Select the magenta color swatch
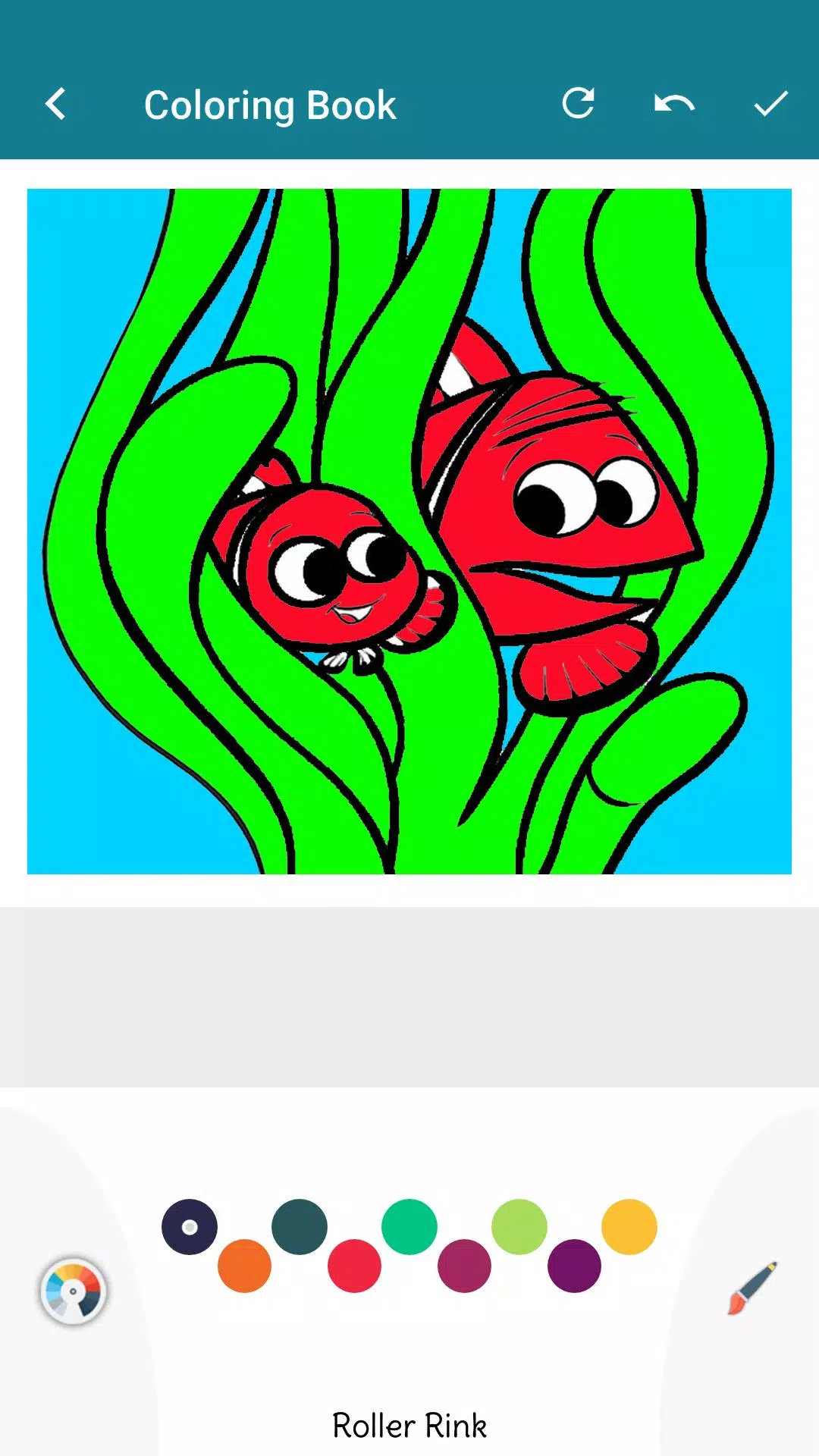 click(x=464, y=1266)
